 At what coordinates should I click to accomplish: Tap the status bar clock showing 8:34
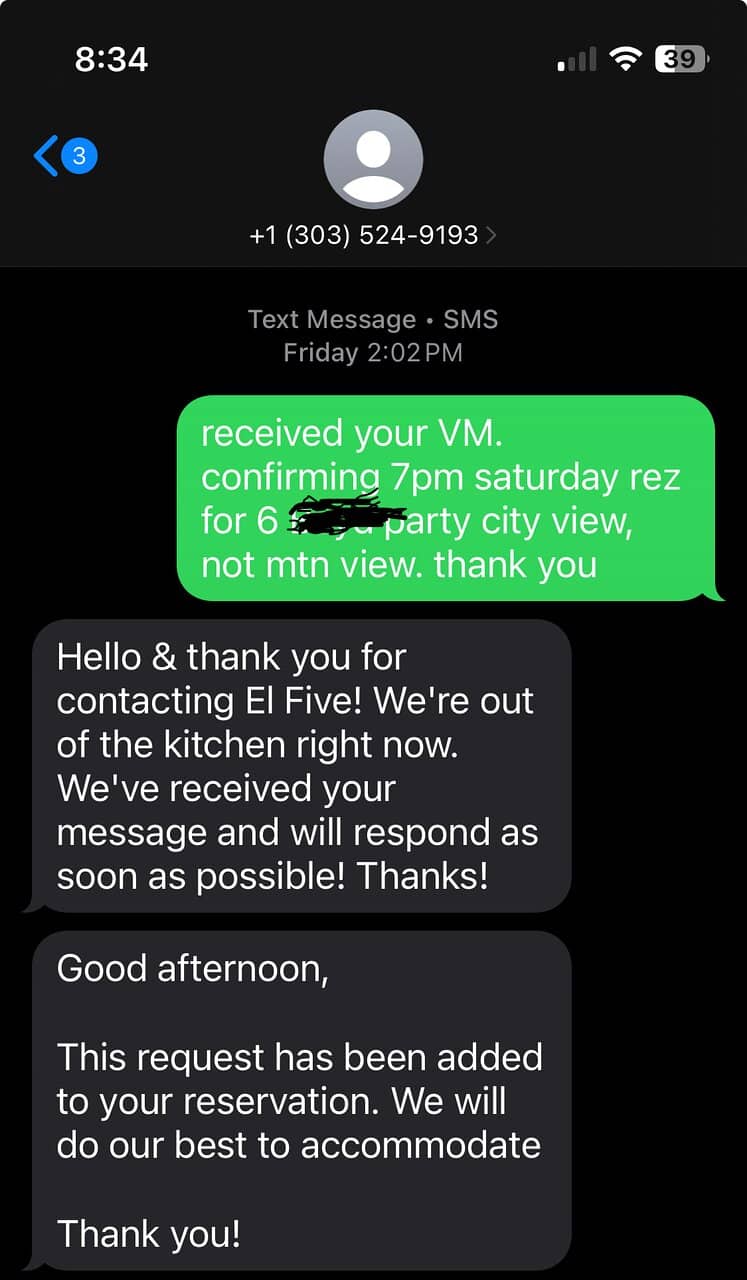tap(113, 58)
